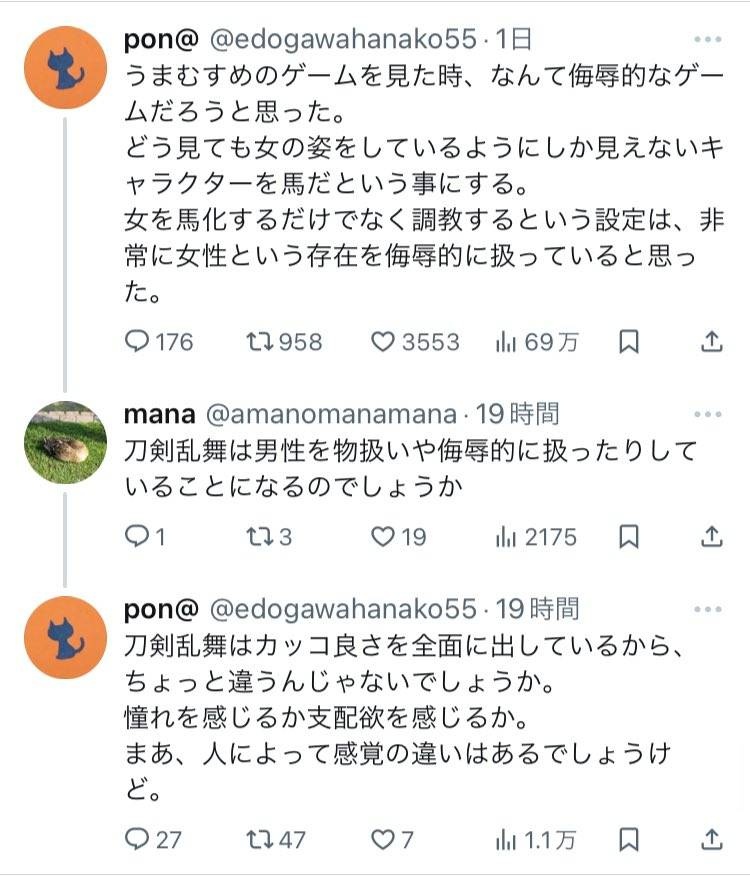This screenshot has height=876, width=750.
Task: Share pon@'s reply with 1.1万 views
Action: click(x=711, y=839)
